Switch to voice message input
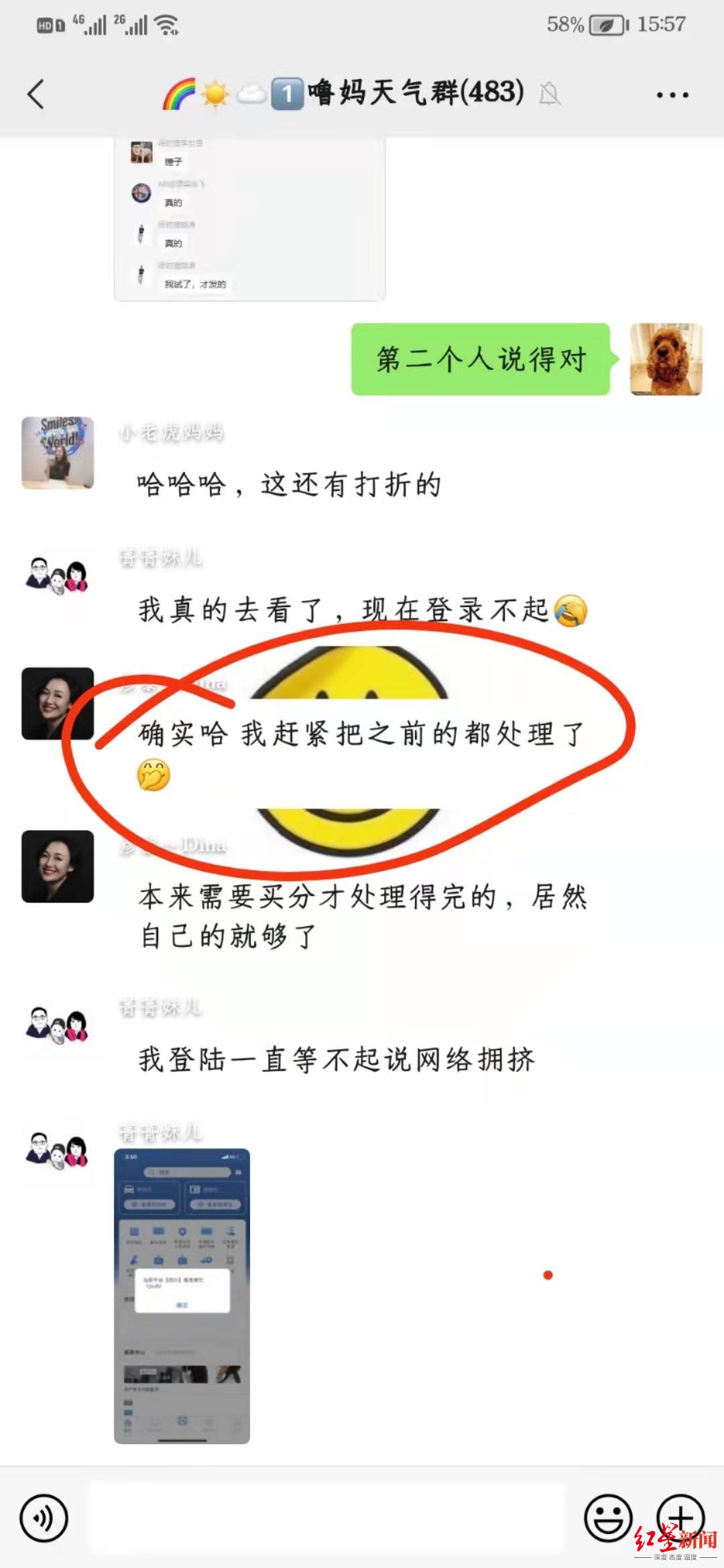 [x=44, y=1518]
